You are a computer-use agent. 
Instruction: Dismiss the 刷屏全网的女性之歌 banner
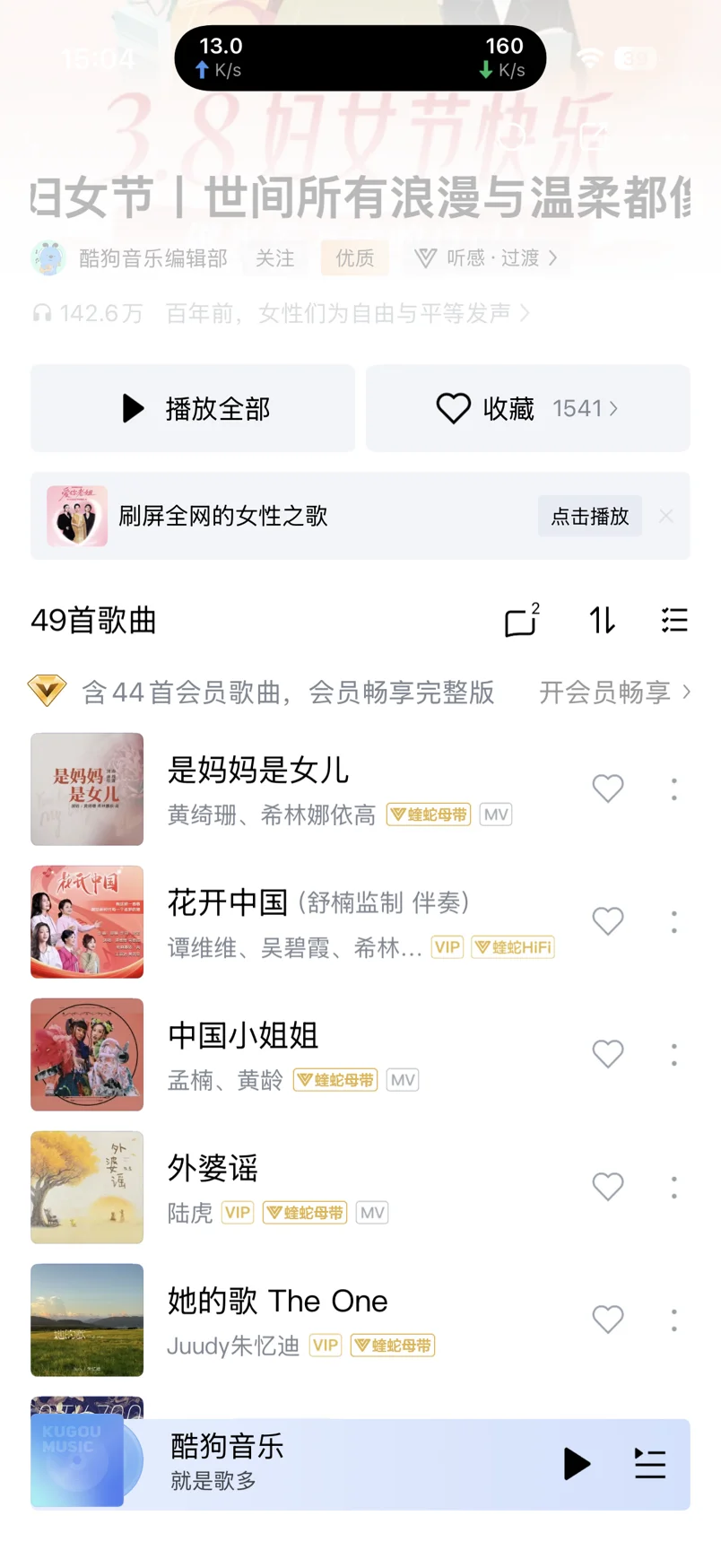pyautogui.click(x=665, y=516)
